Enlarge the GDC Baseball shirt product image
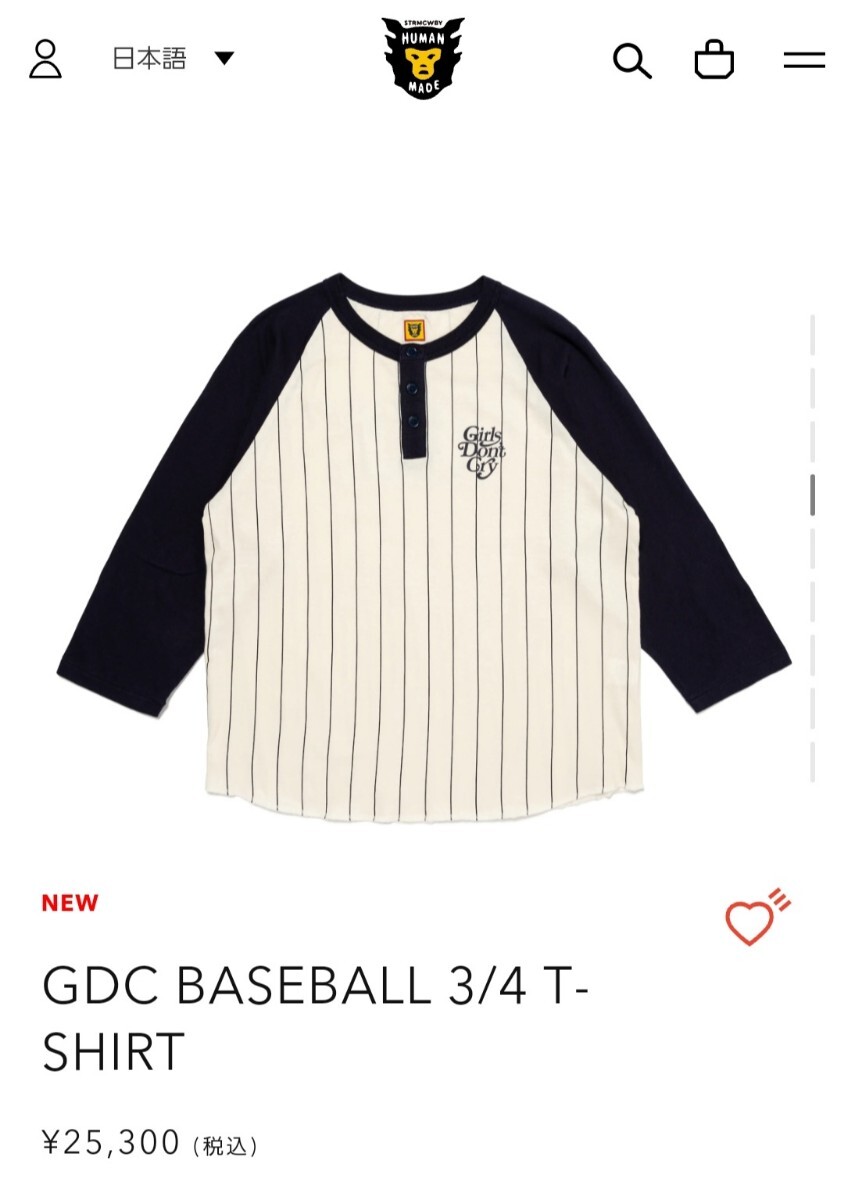Screen dimensions: 844x1200 pyautogui.click(x=423, y=545)
